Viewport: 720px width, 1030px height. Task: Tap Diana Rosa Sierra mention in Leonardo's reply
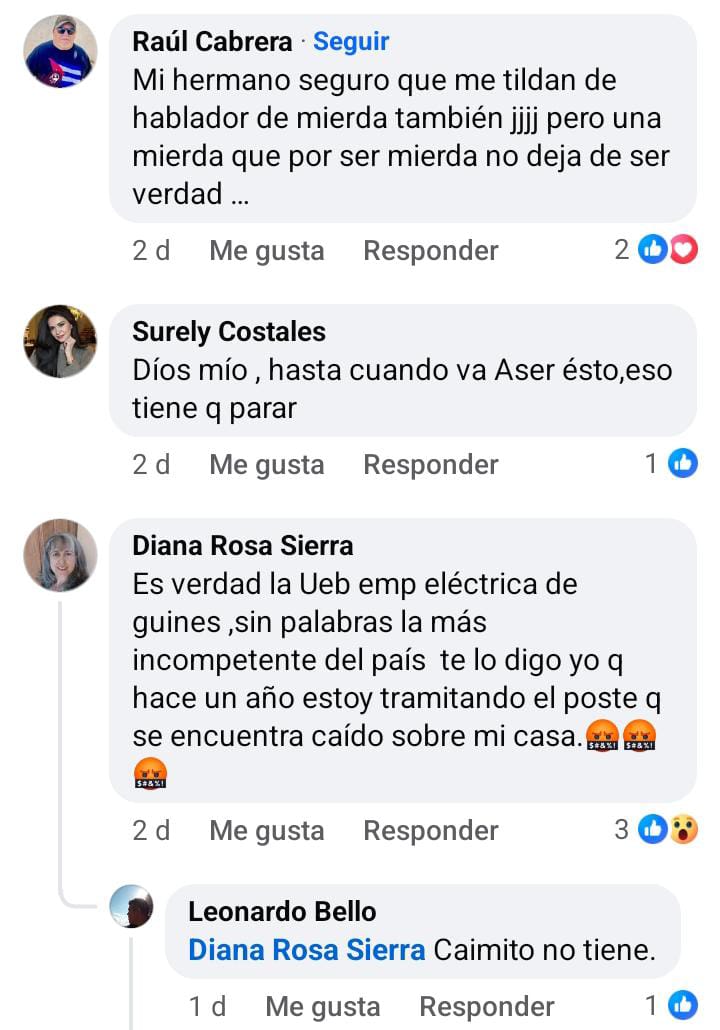(306, 950)
